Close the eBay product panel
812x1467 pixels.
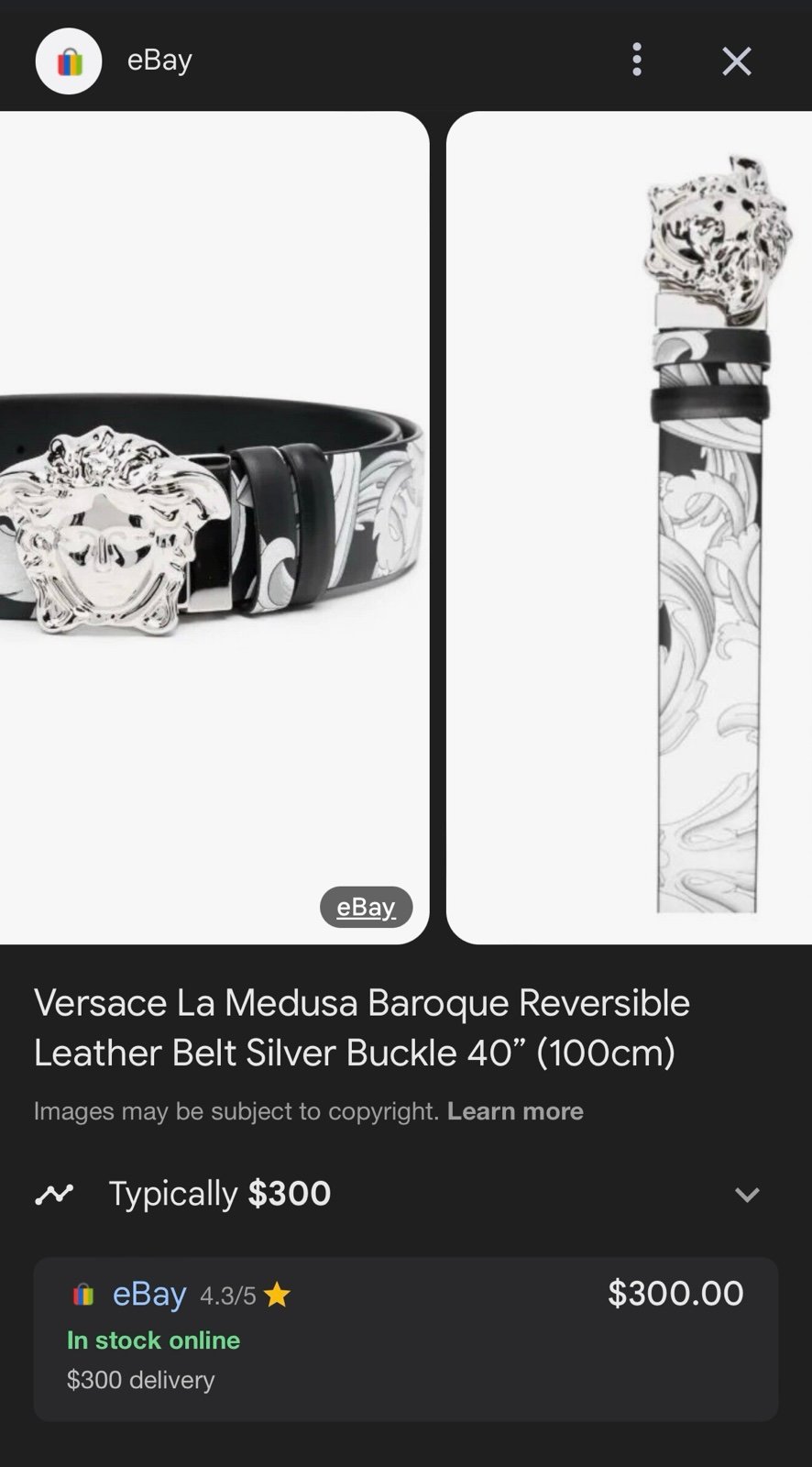736,61
